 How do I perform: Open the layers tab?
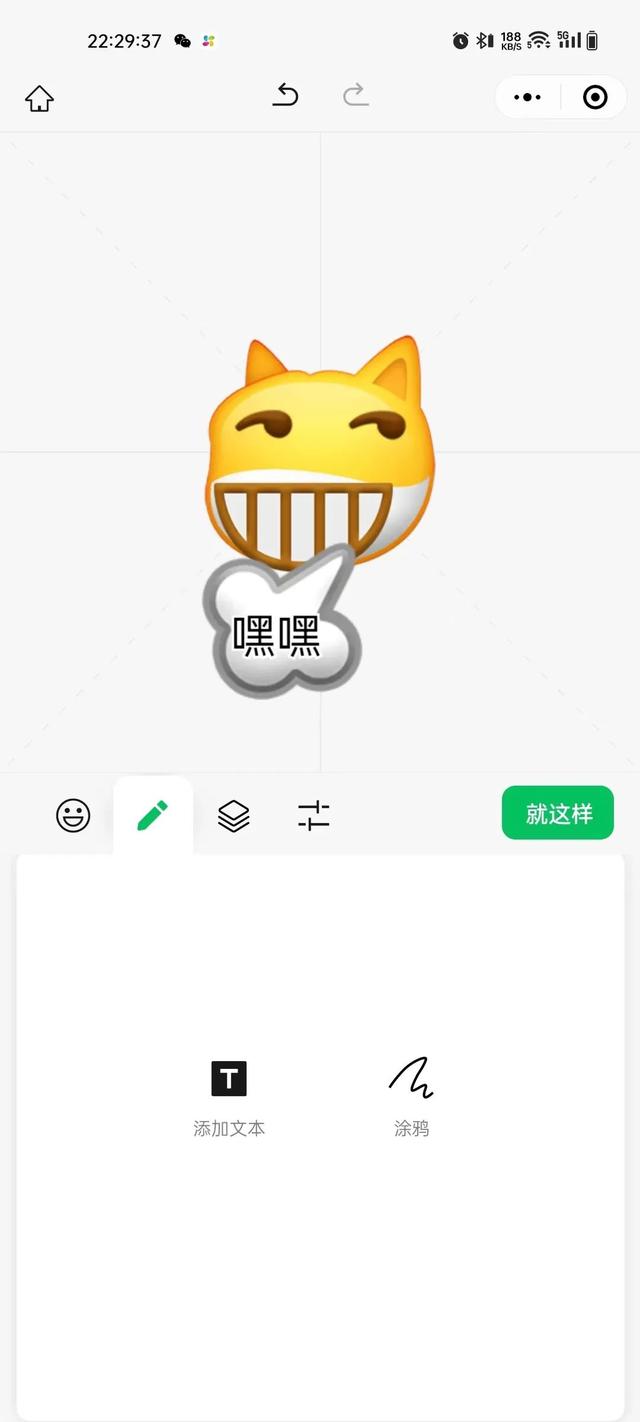click(x=234, y=816)
